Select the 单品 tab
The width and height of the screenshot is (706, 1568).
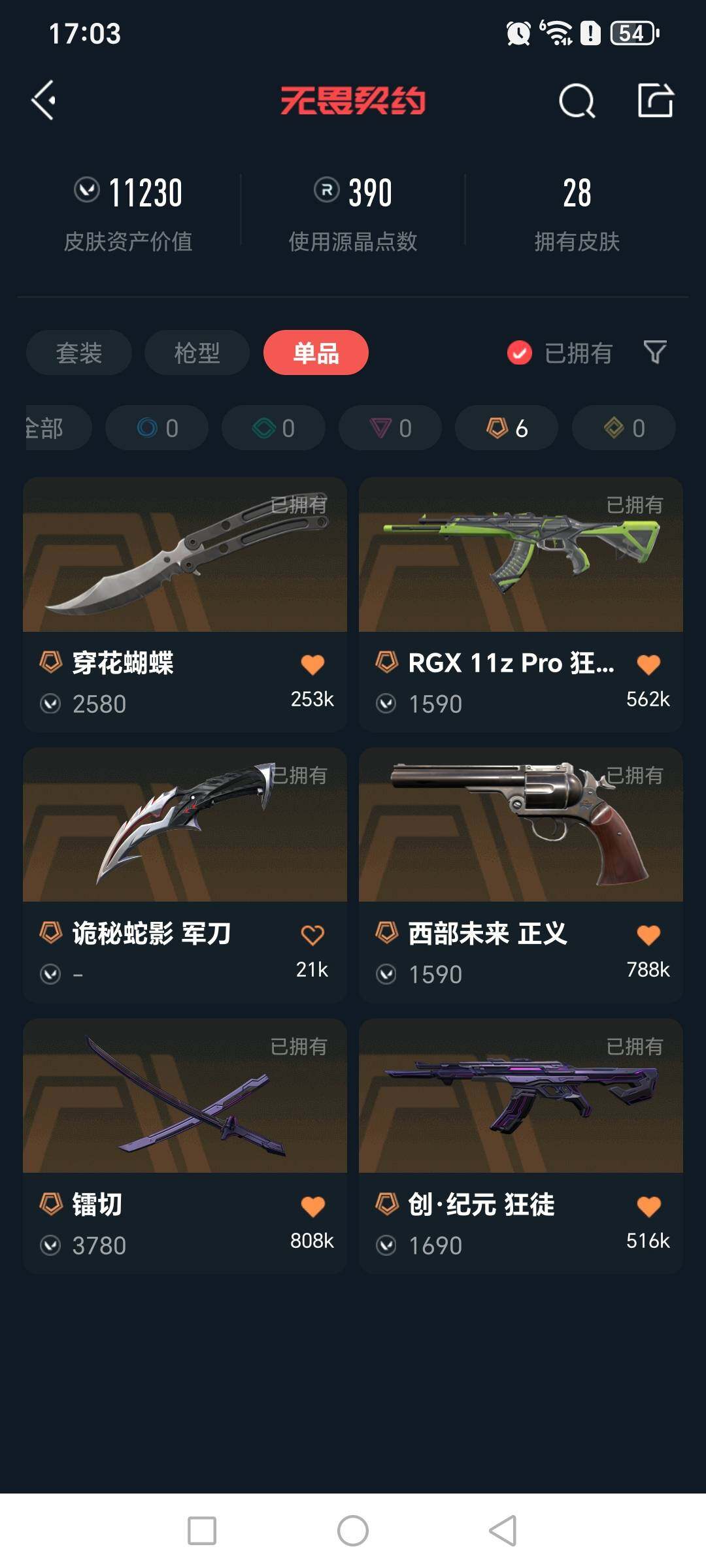[316, 353]
